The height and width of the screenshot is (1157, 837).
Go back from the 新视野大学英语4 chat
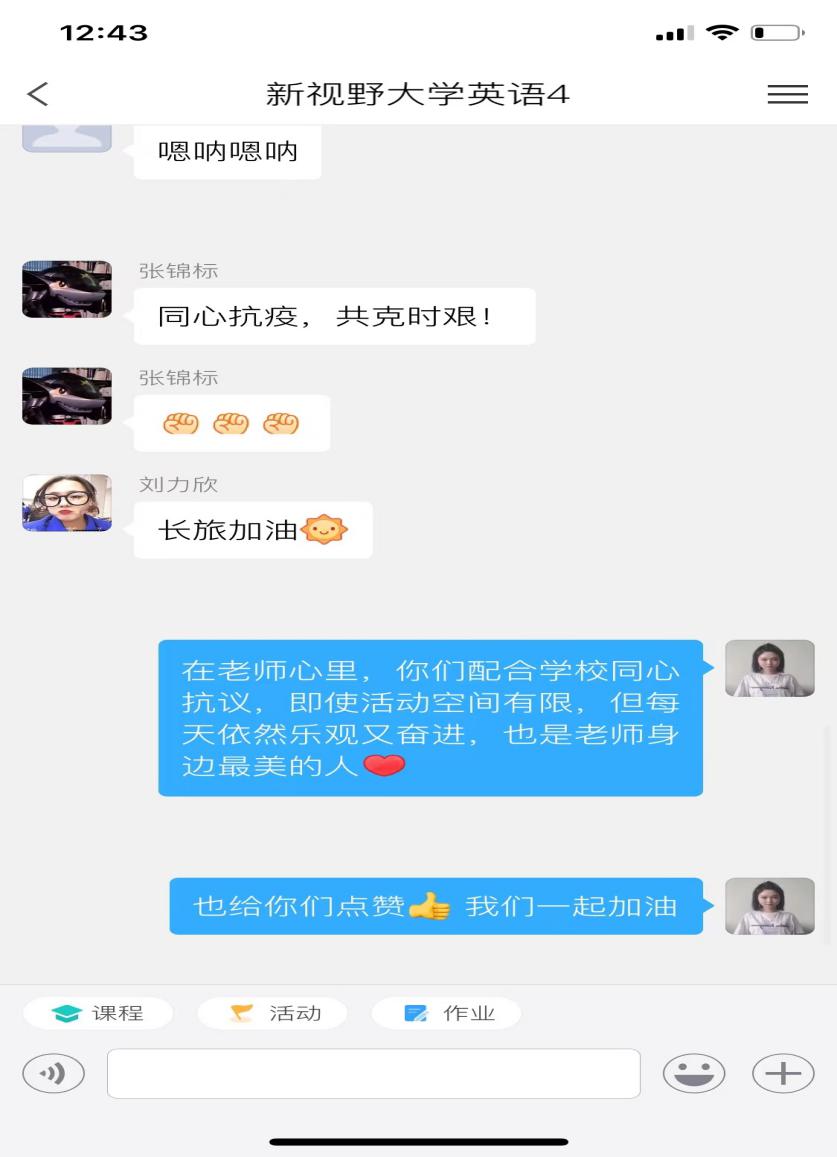(38, 94)
